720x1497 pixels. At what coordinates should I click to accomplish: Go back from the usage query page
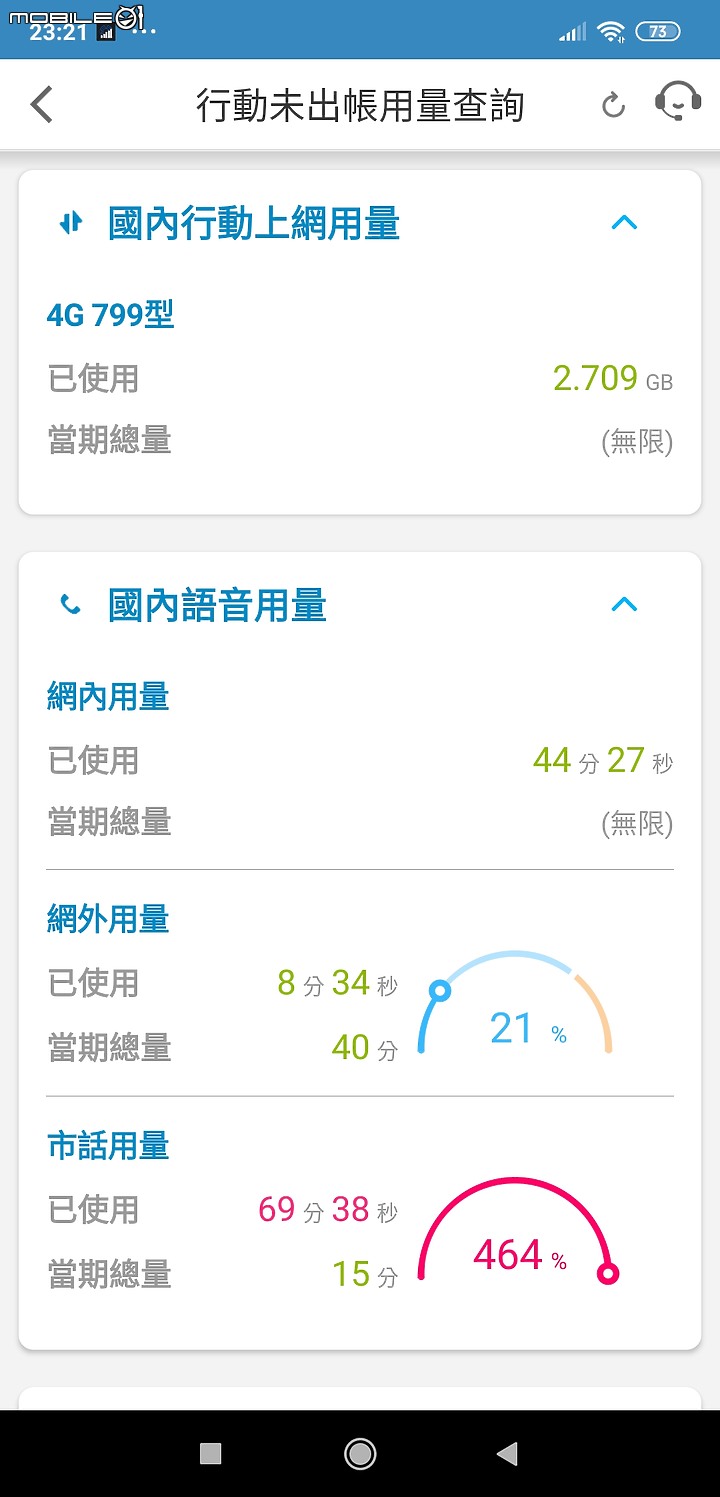click(41, 105)
